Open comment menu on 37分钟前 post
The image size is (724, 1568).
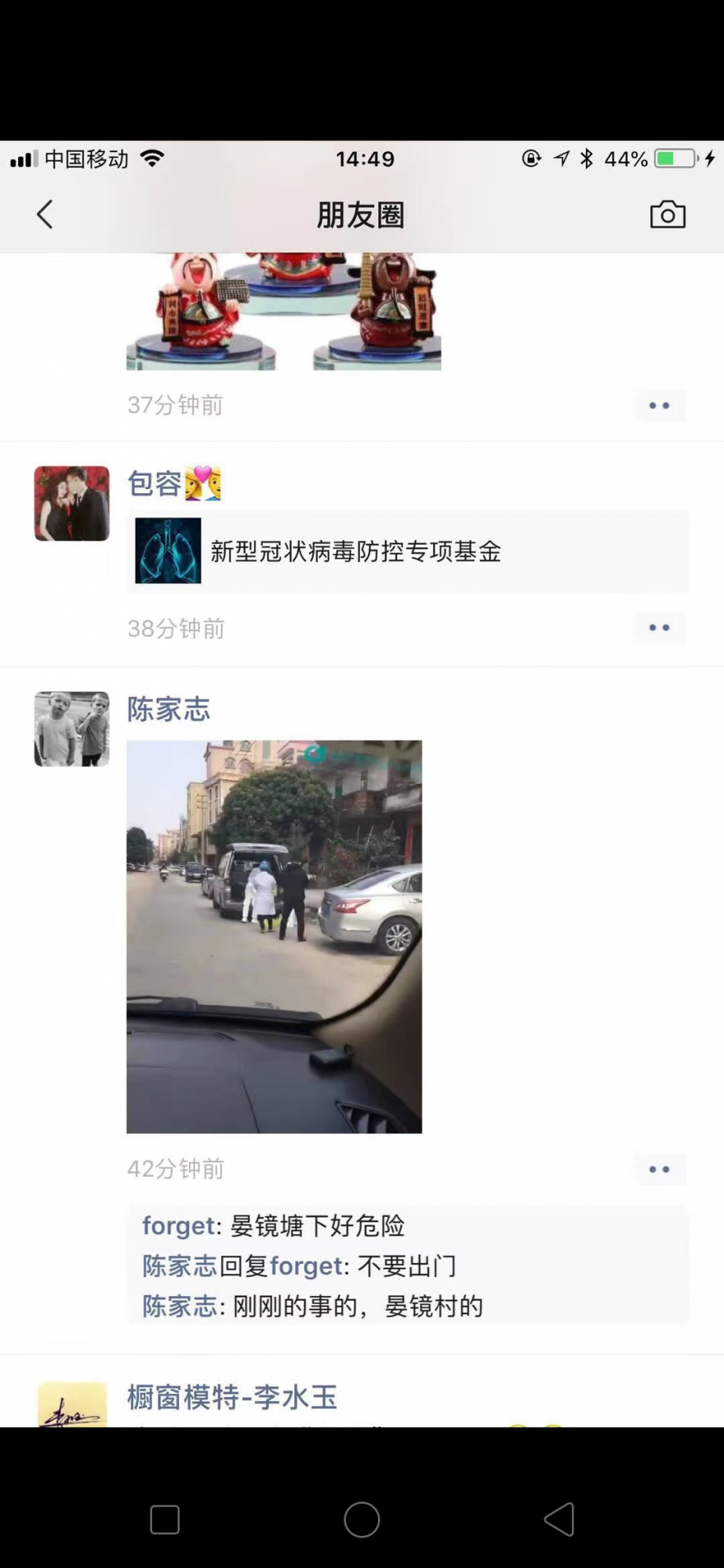pos(659,405)
